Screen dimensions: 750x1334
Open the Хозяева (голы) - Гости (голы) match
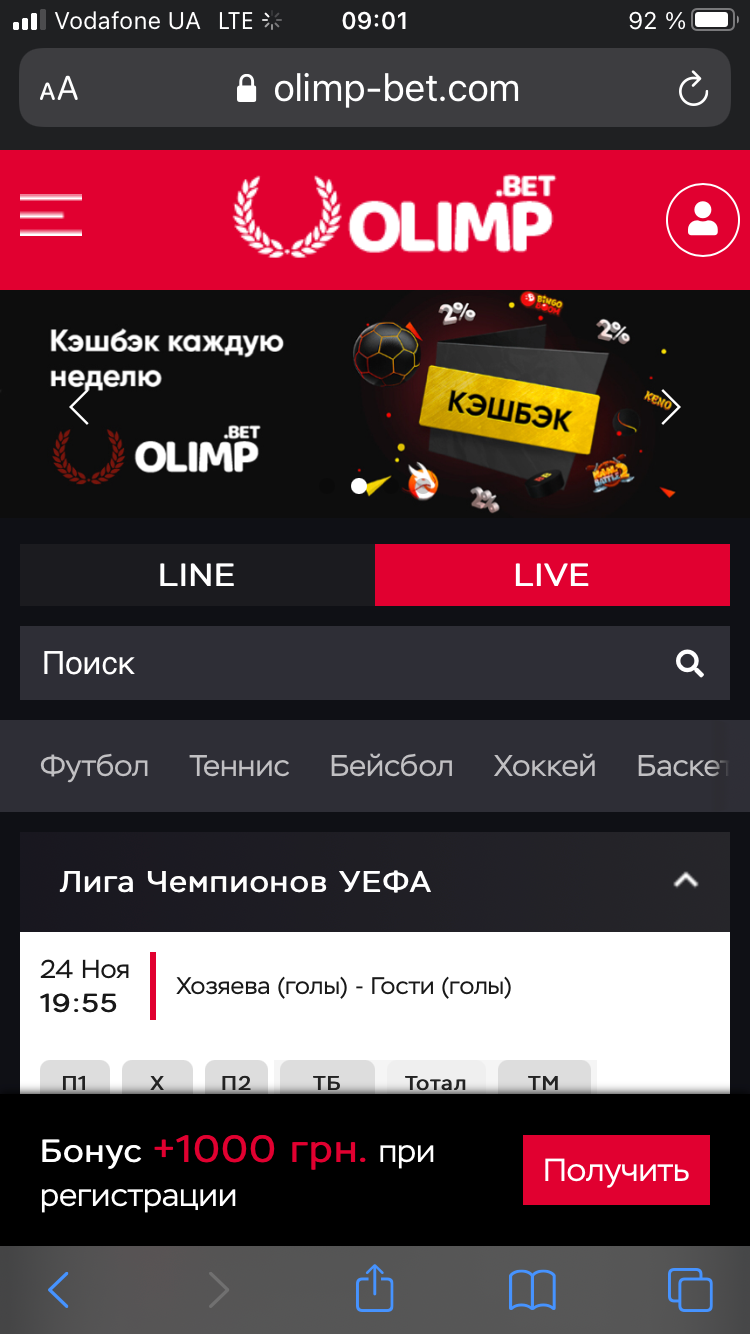[344, 986]
